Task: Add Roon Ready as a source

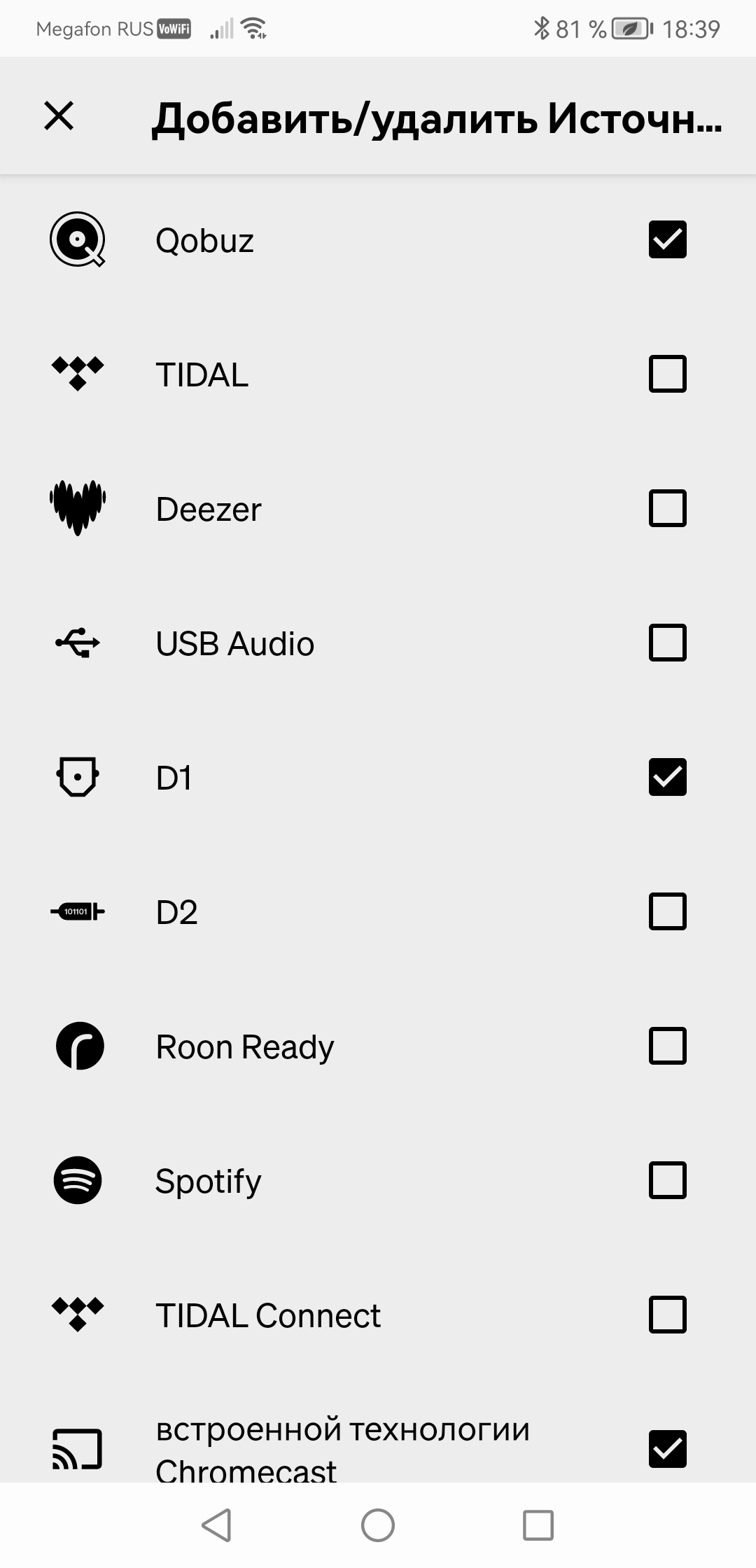Action: (667, 1046)
